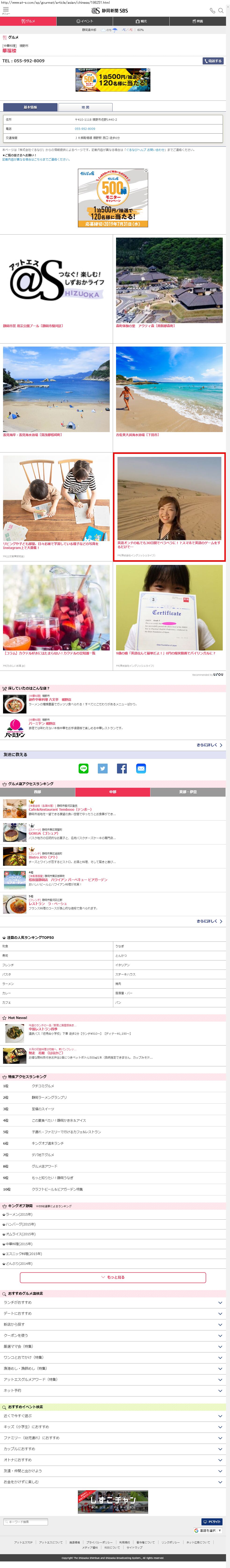Expand カップルにおすすめ section

pos(113,1449)
